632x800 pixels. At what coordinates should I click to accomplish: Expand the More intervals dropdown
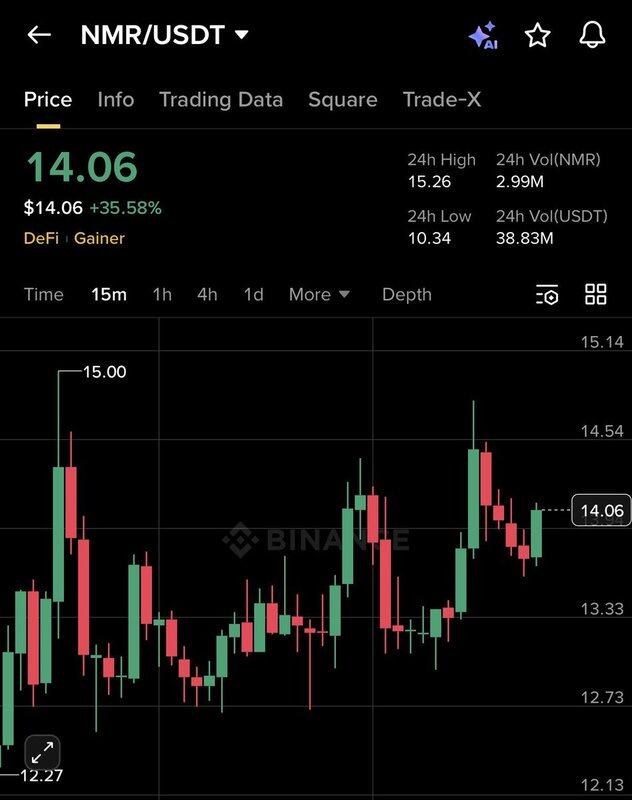tap(319, 294)
